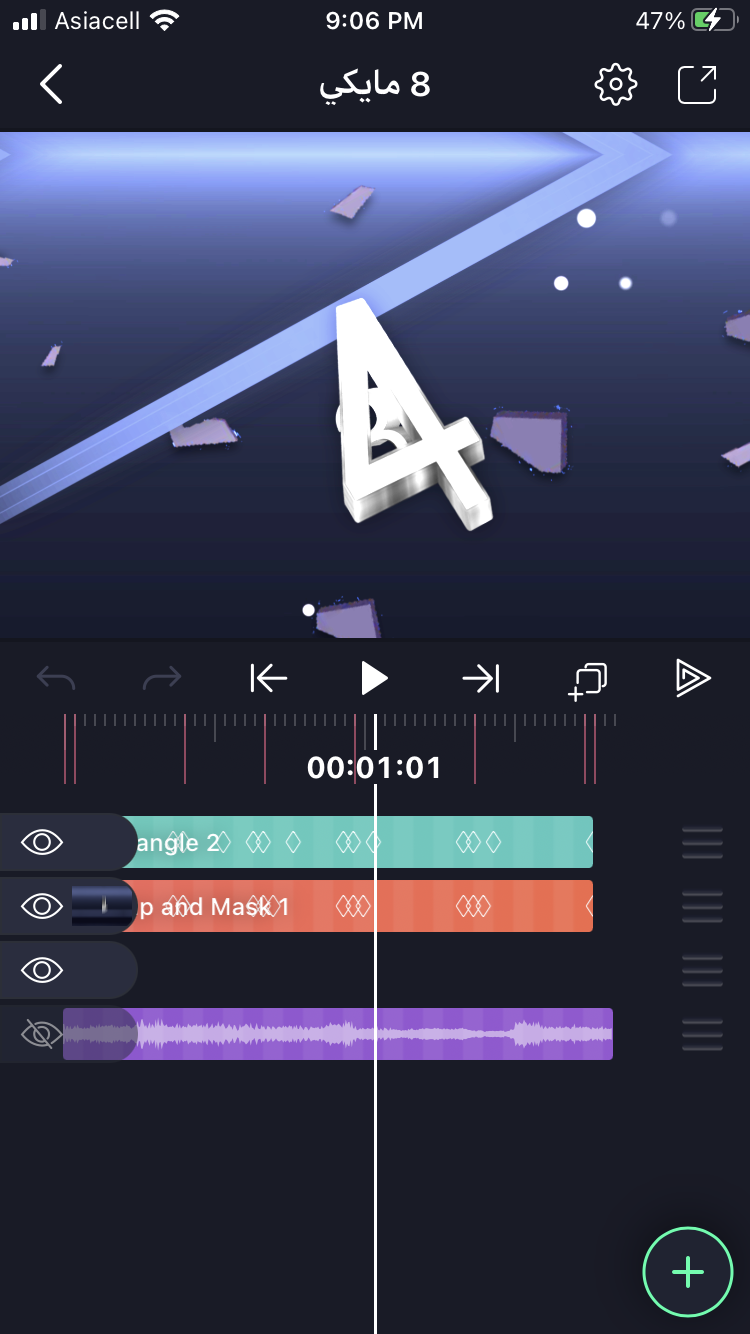This screenshot has height=1334, width=750.
Task: Play the video preview
Action: (x=374, y=679)
